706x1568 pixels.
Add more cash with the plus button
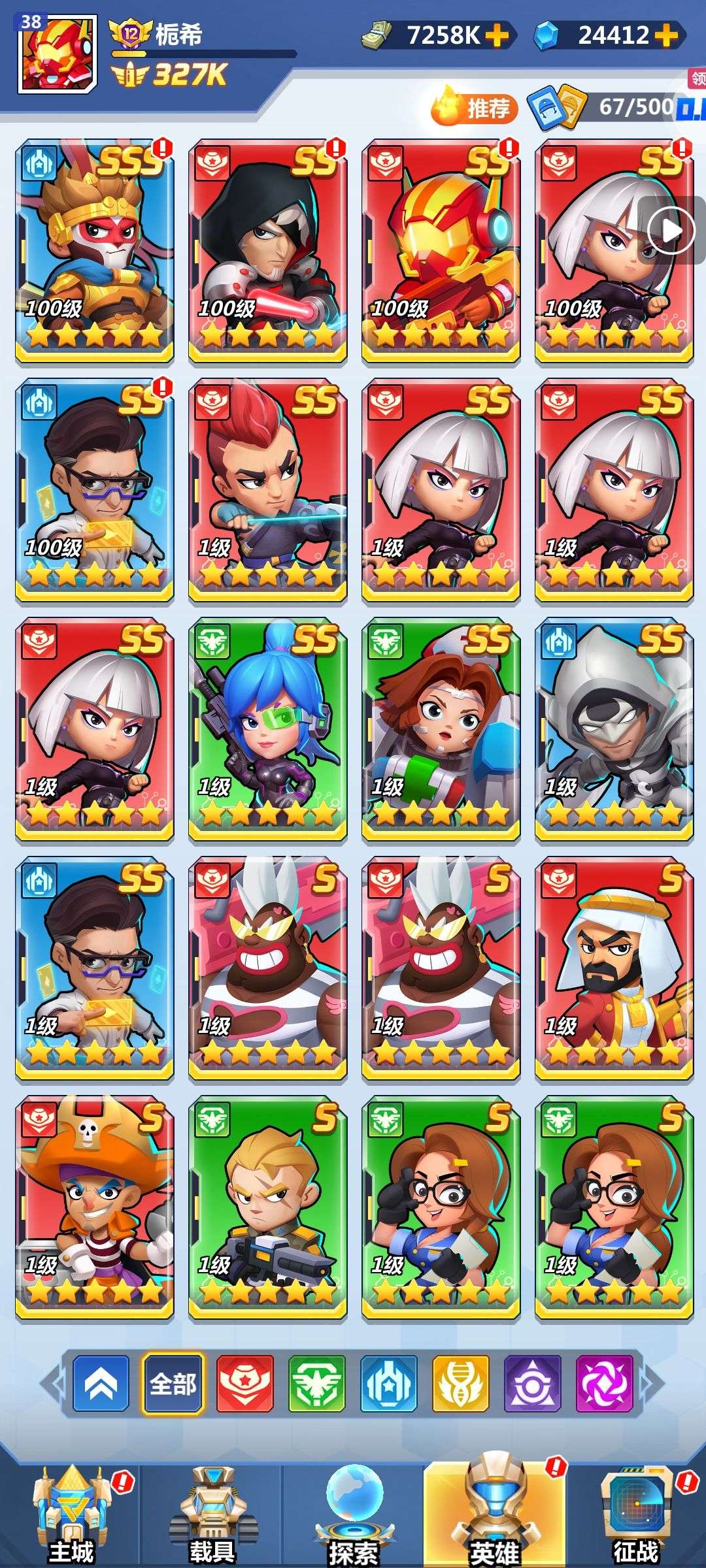497,35
